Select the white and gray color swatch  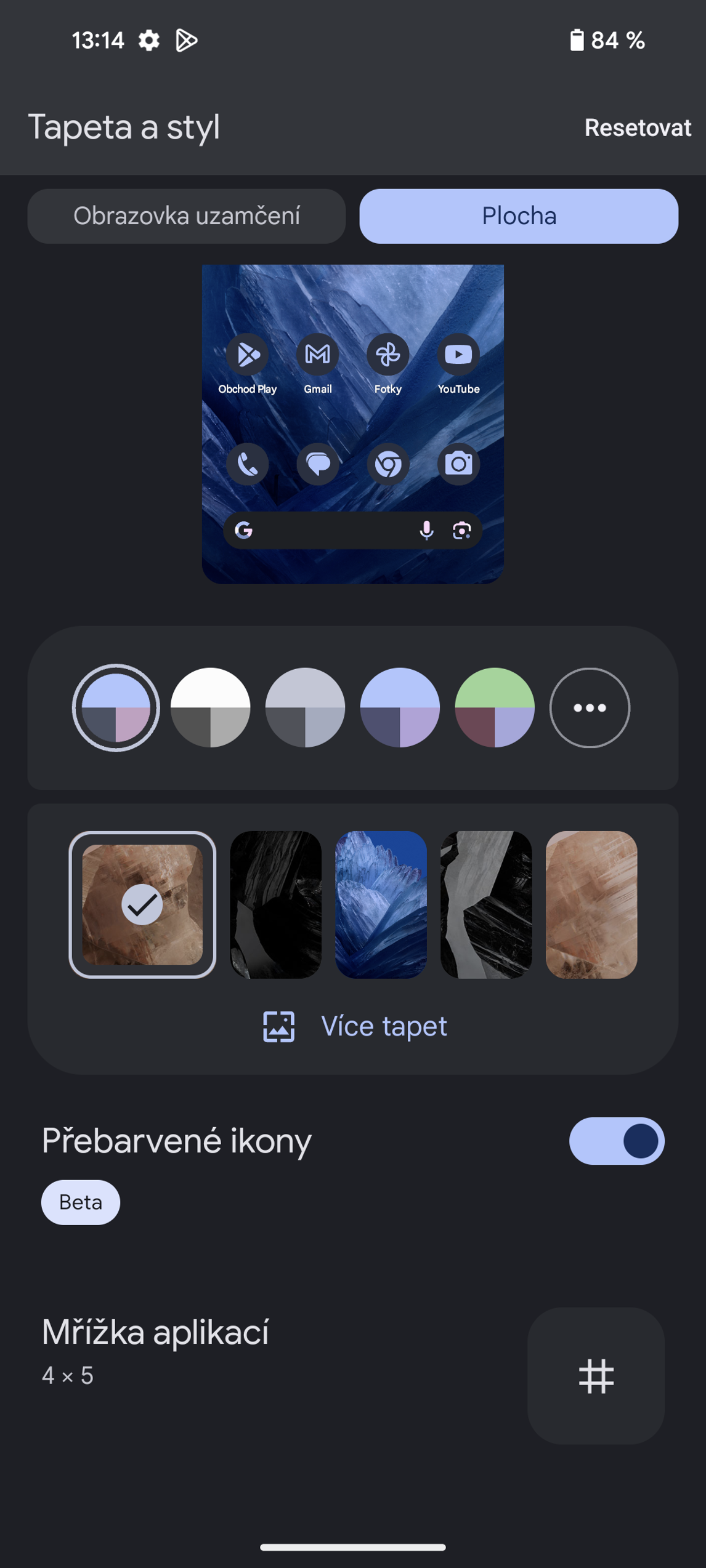click(210, 707)
